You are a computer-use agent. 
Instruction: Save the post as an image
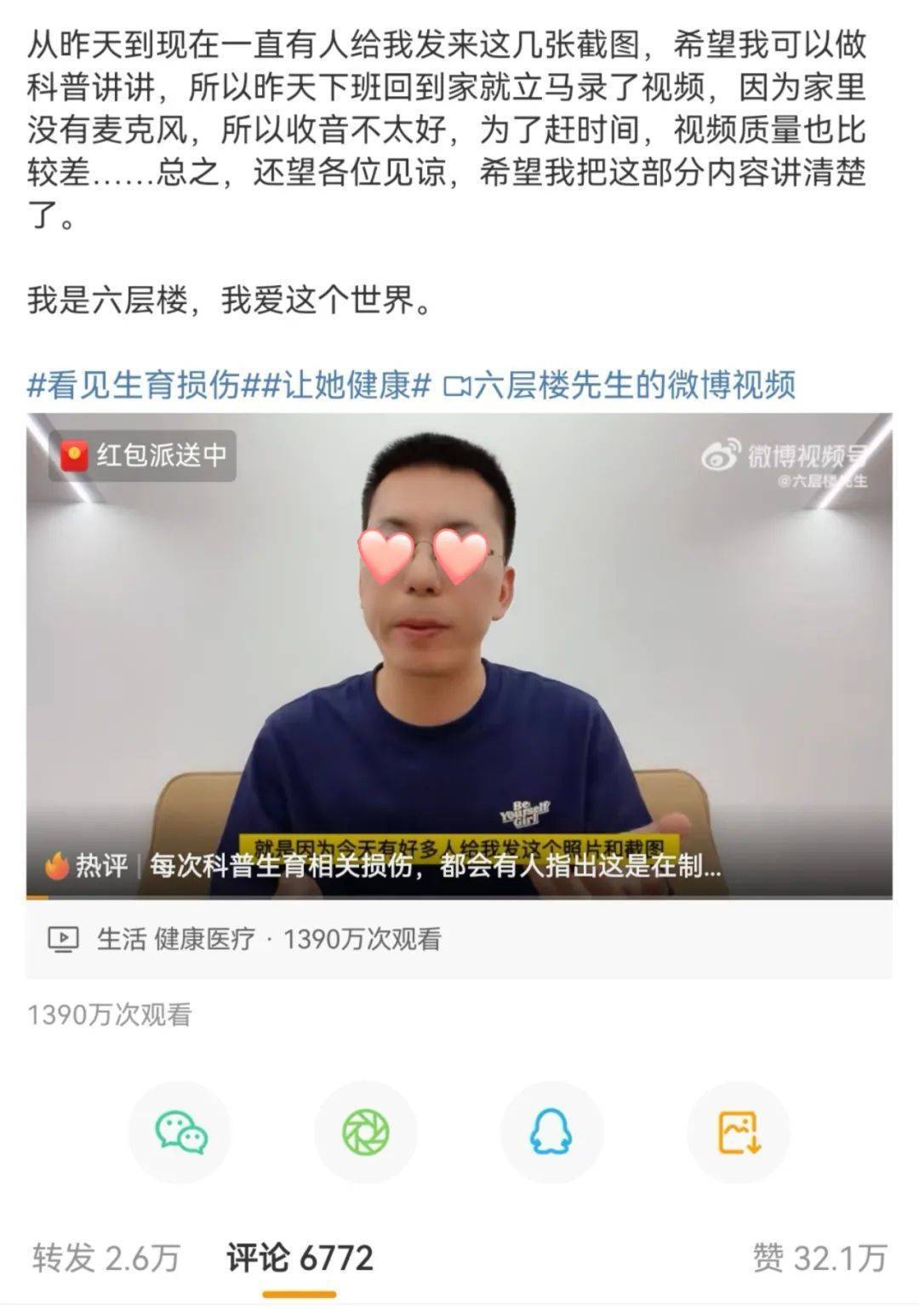(x=738, y=1133)
